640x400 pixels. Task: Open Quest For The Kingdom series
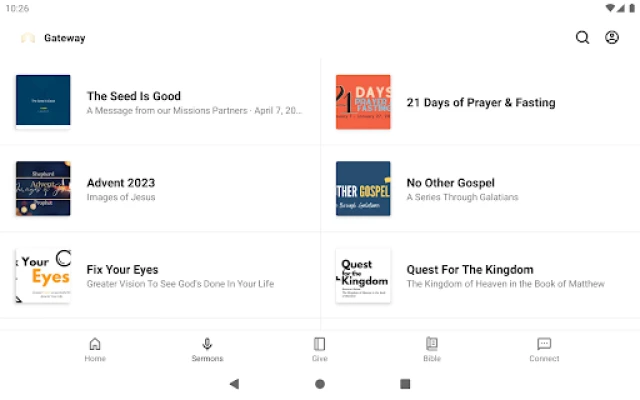coord(480,276)
